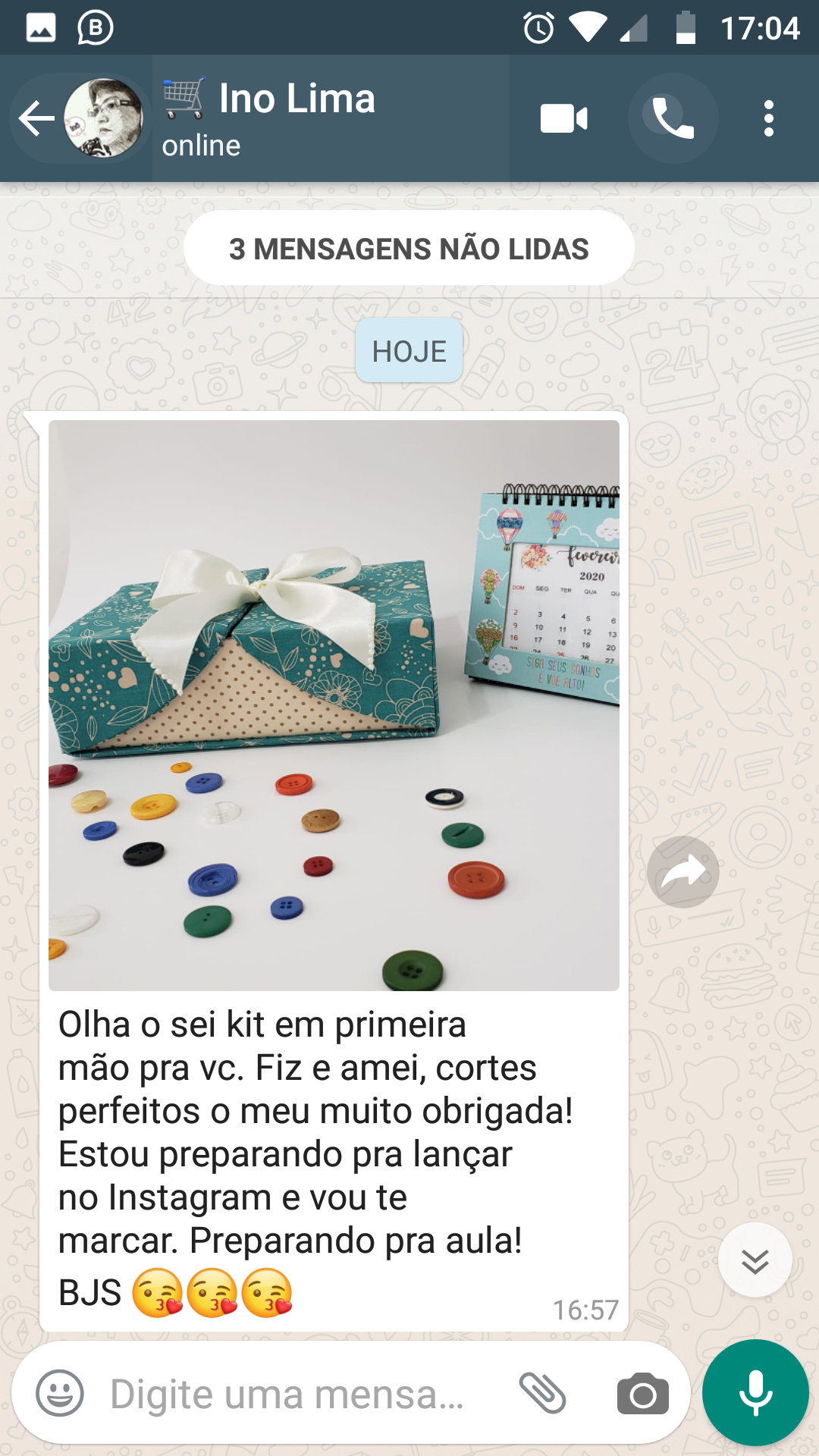The width and height of the screenshot is (819, 1456).
Task: Start a video call with Ino Lima
Action: [563, 119]
